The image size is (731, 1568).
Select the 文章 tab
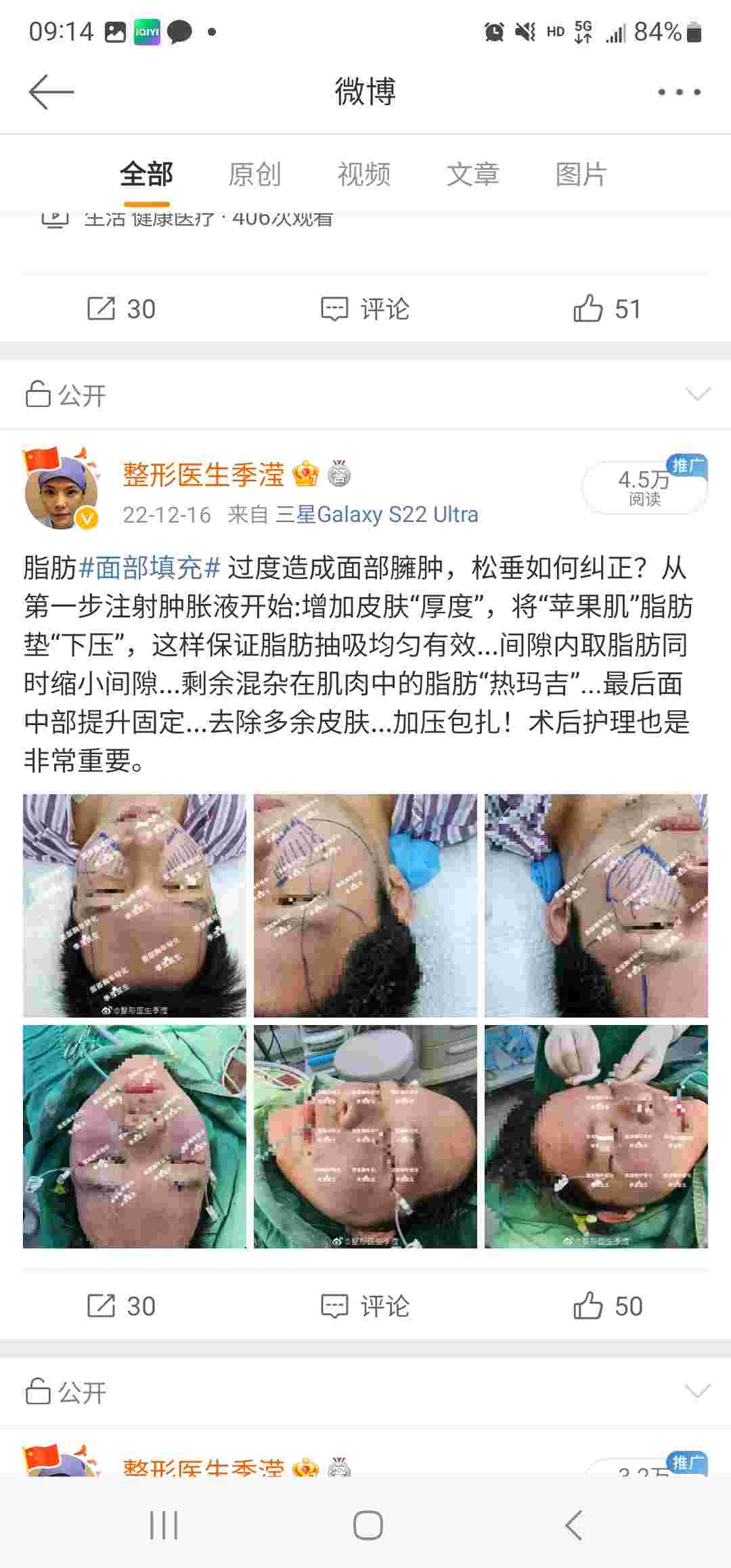point(472,175)
